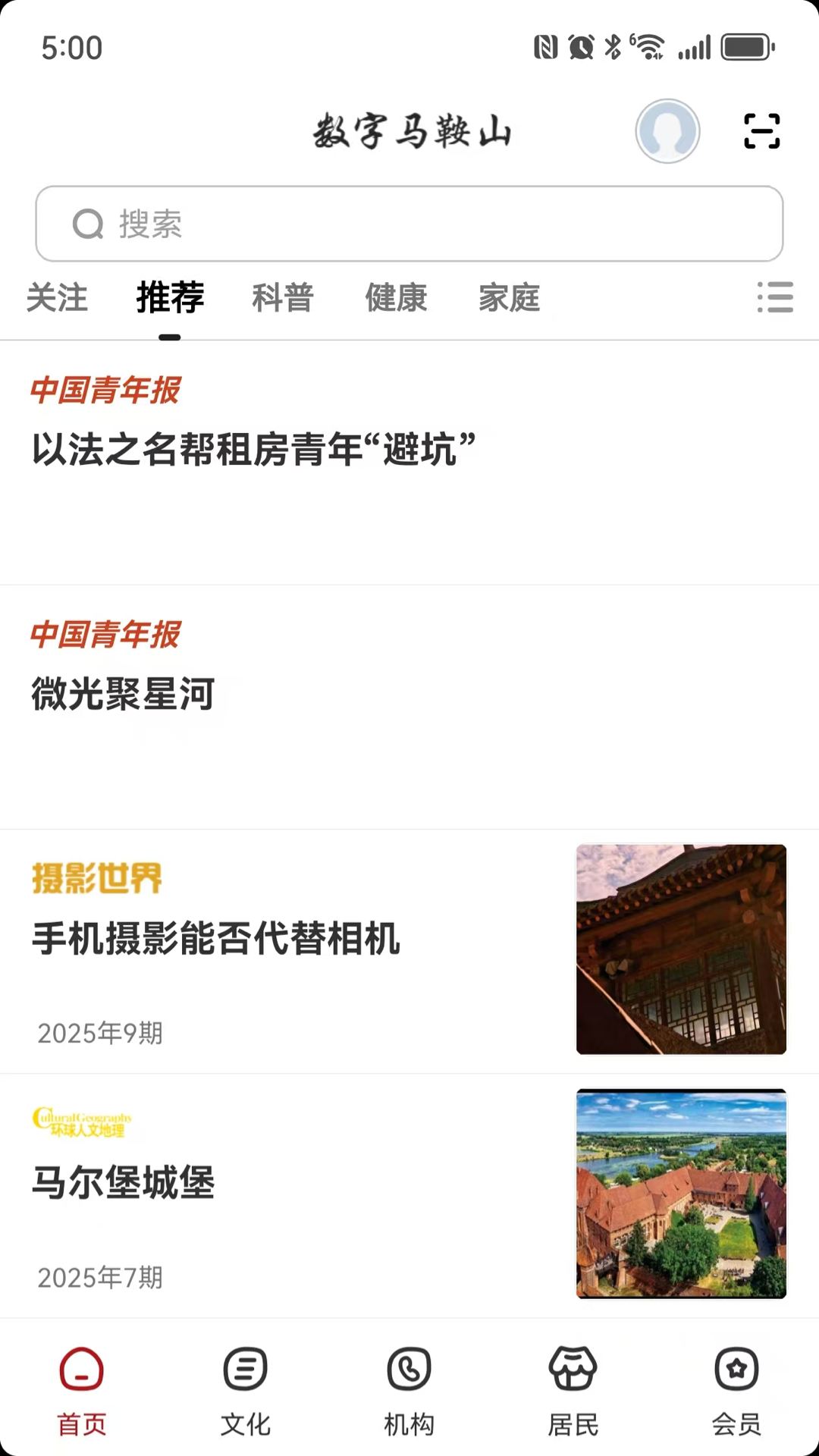The width and height of the screenshot is (819, 1456).
Task: Open the 健康 tab
Action: [x=396, y=298]
